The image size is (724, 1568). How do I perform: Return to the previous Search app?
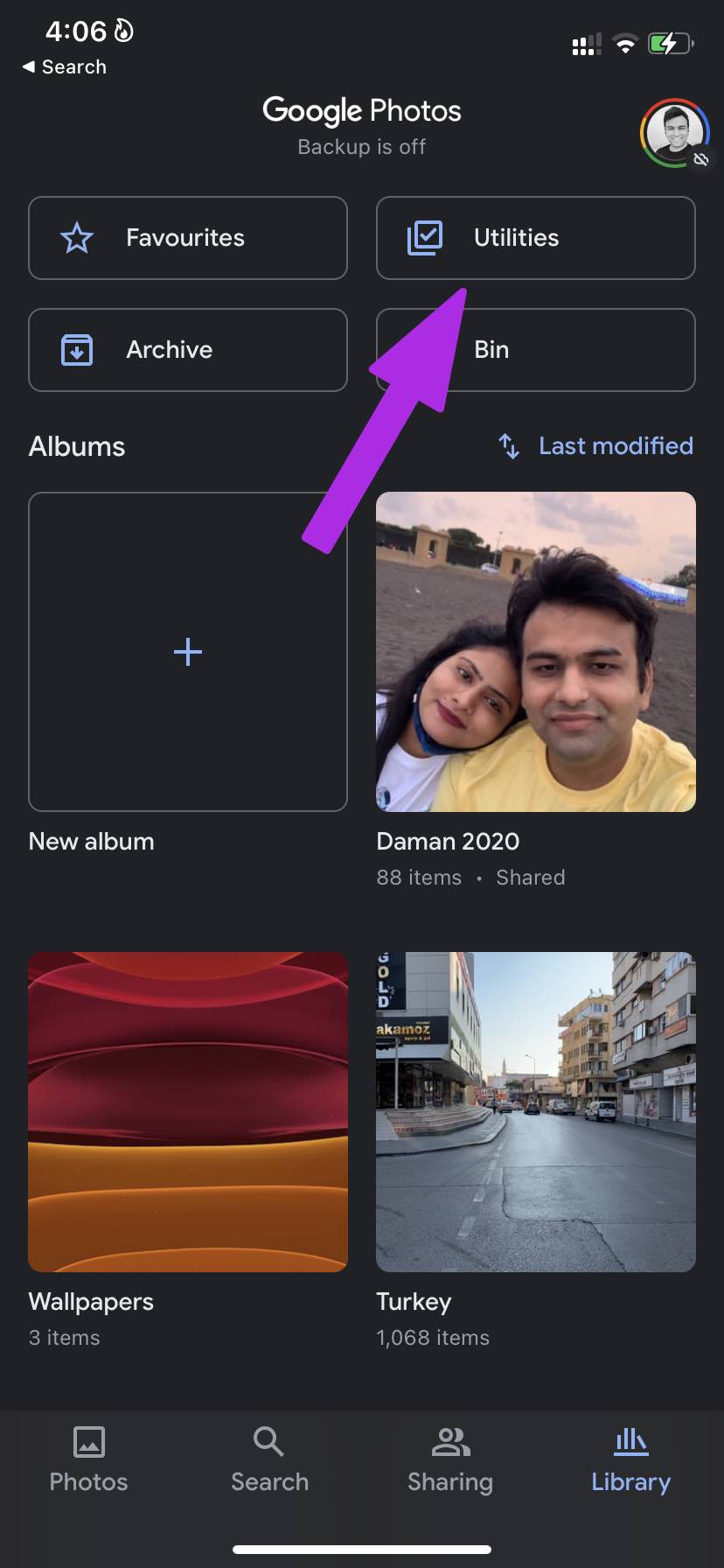click(65, 67)
